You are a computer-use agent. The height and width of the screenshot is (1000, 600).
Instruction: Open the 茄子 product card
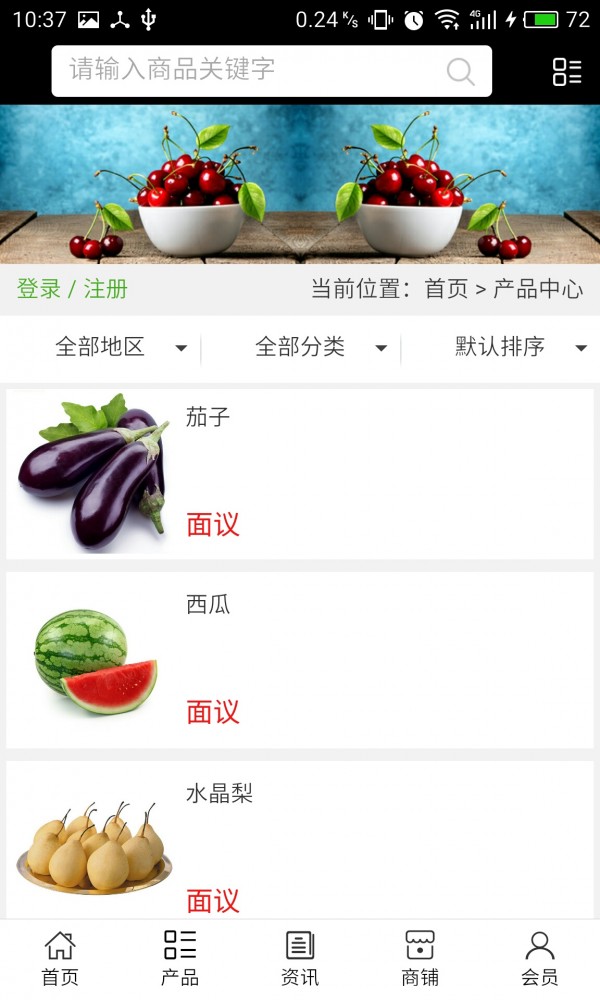[300, 474]
